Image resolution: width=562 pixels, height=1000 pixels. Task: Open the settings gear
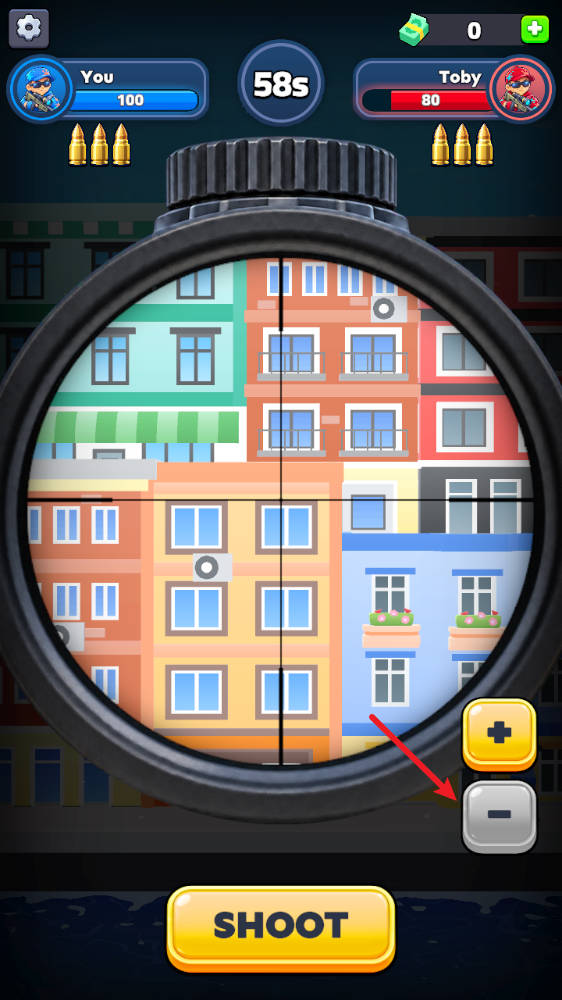pos(29,29)
